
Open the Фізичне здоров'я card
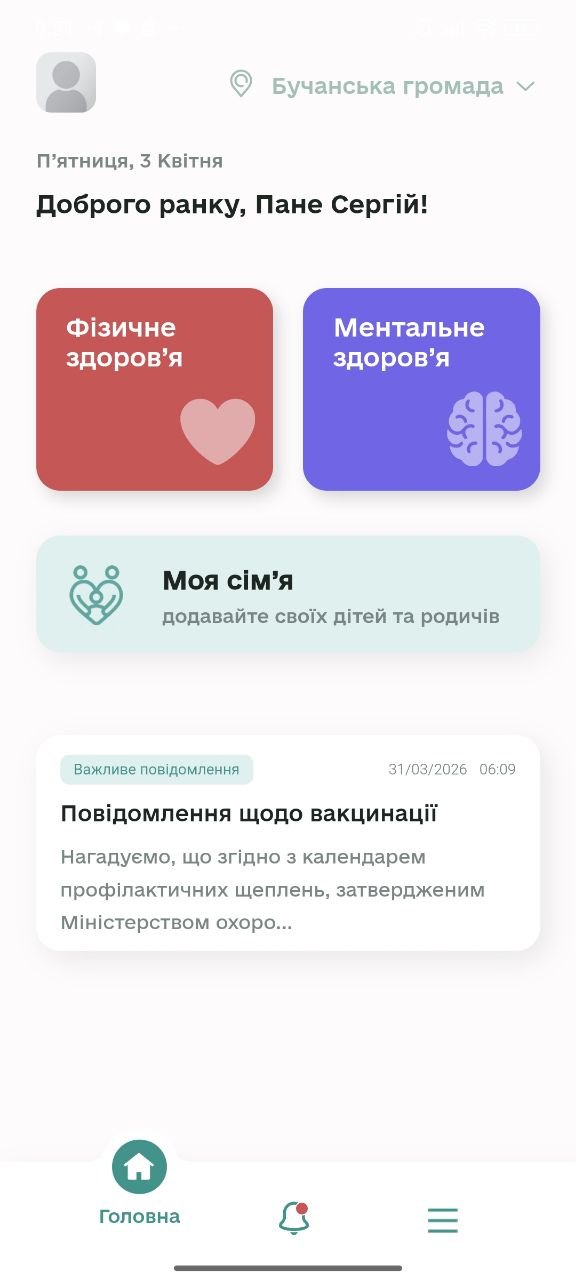154,389
